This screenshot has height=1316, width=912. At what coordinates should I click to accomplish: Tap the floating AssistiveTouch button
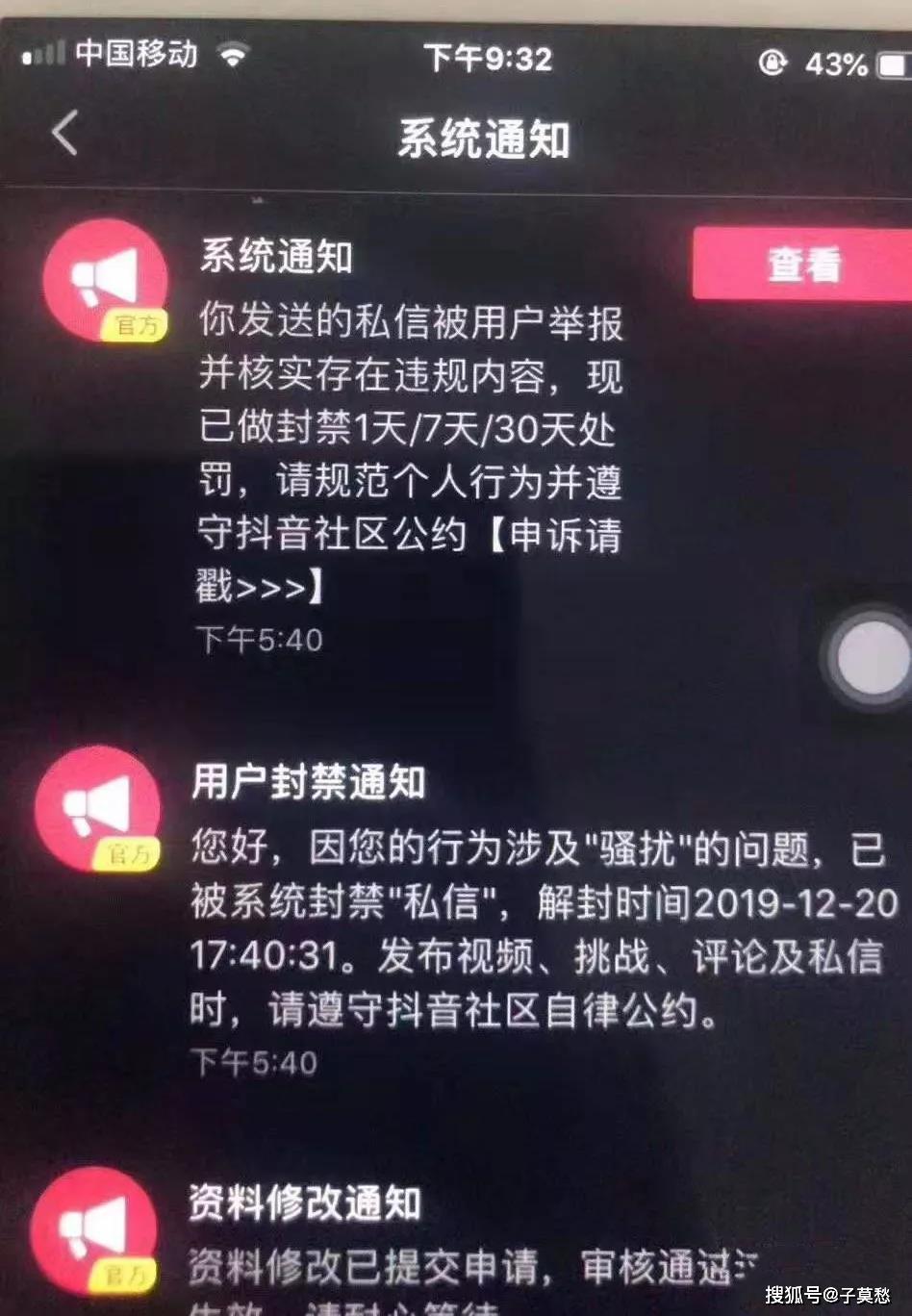(872, 657)
